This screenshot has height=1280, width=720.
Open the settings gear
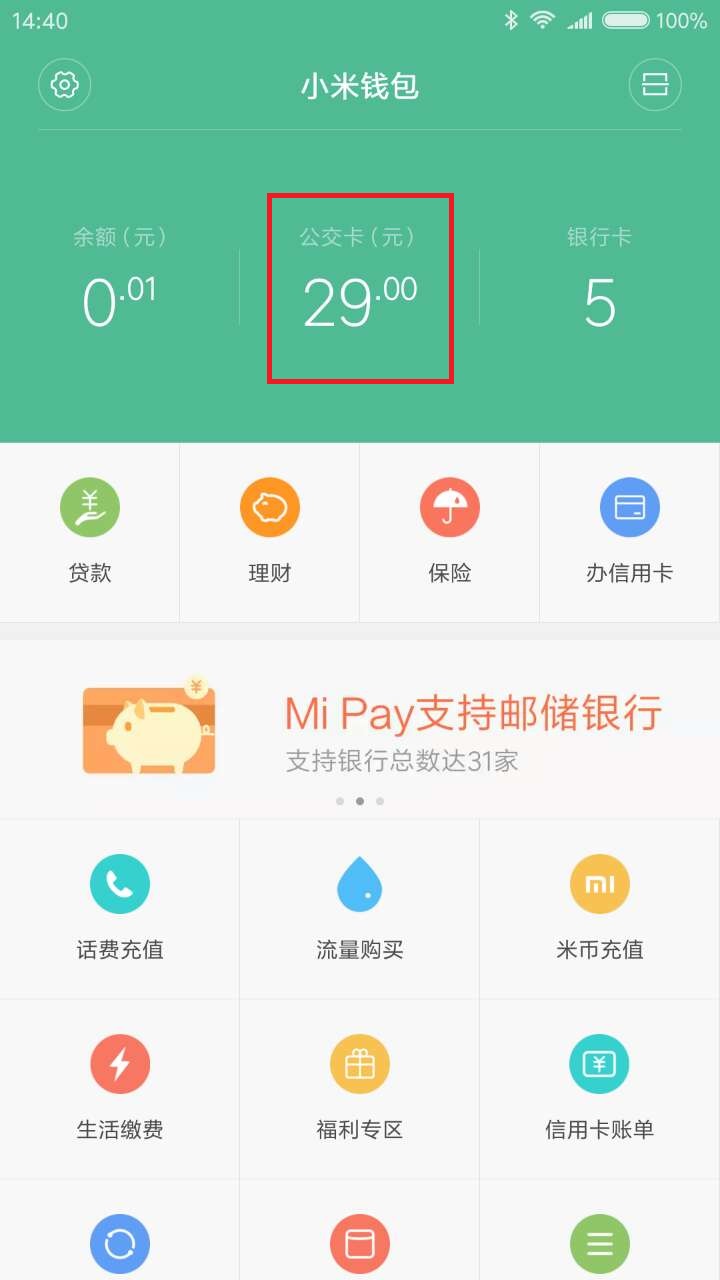(64, 84)
